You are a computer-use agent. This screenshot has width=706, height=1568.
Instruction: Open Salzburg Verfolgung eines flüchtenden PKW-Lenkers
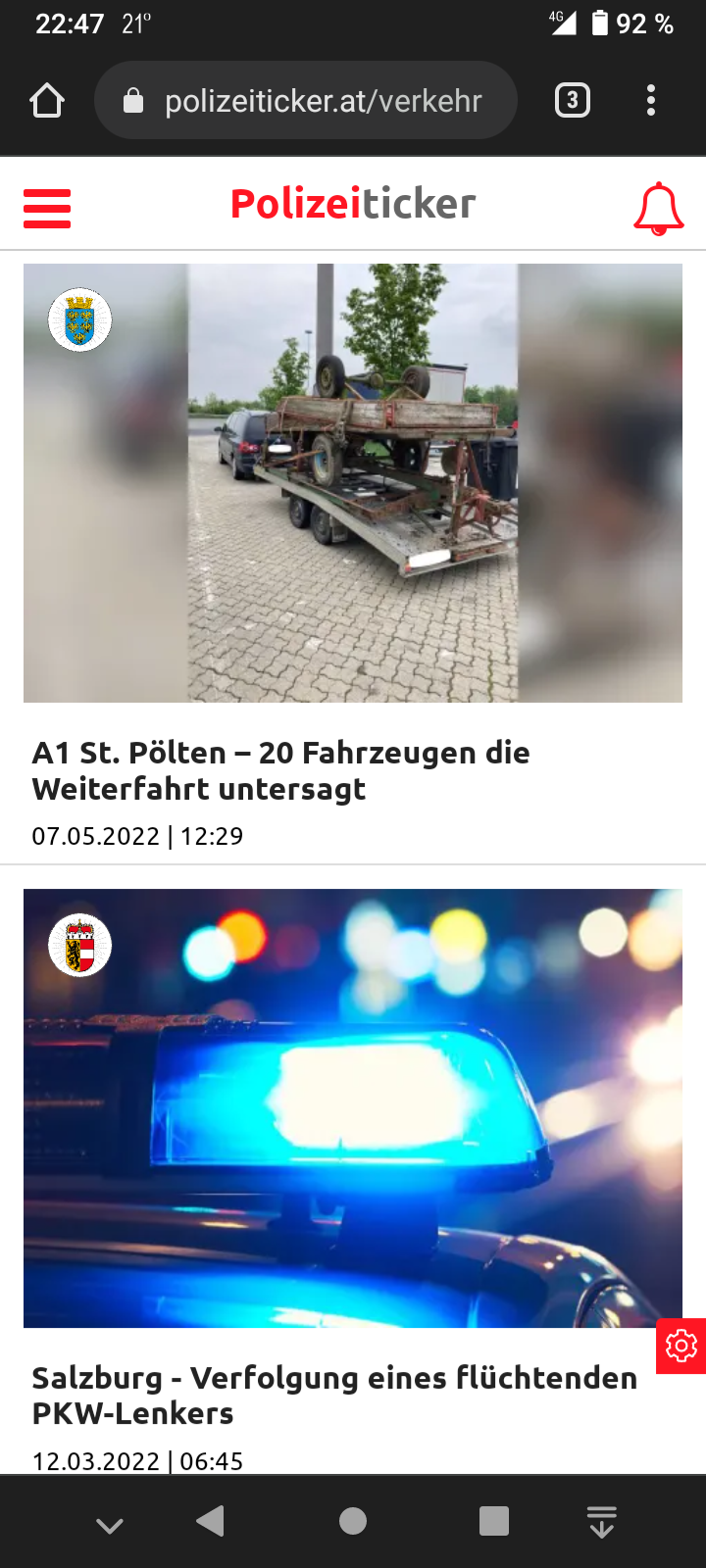(334, 1395)
